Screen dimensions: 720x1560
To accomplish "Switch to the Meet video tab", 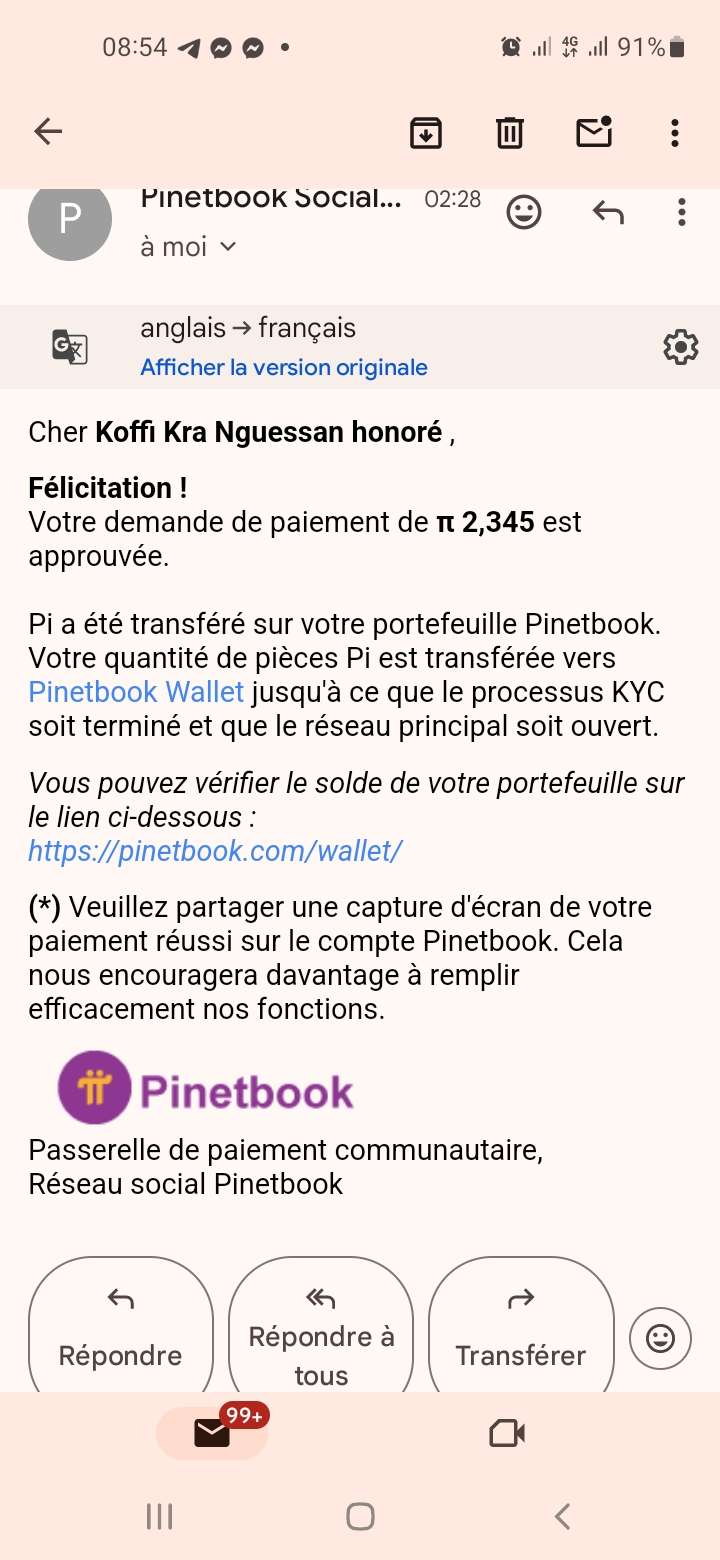I will 507,1434.
